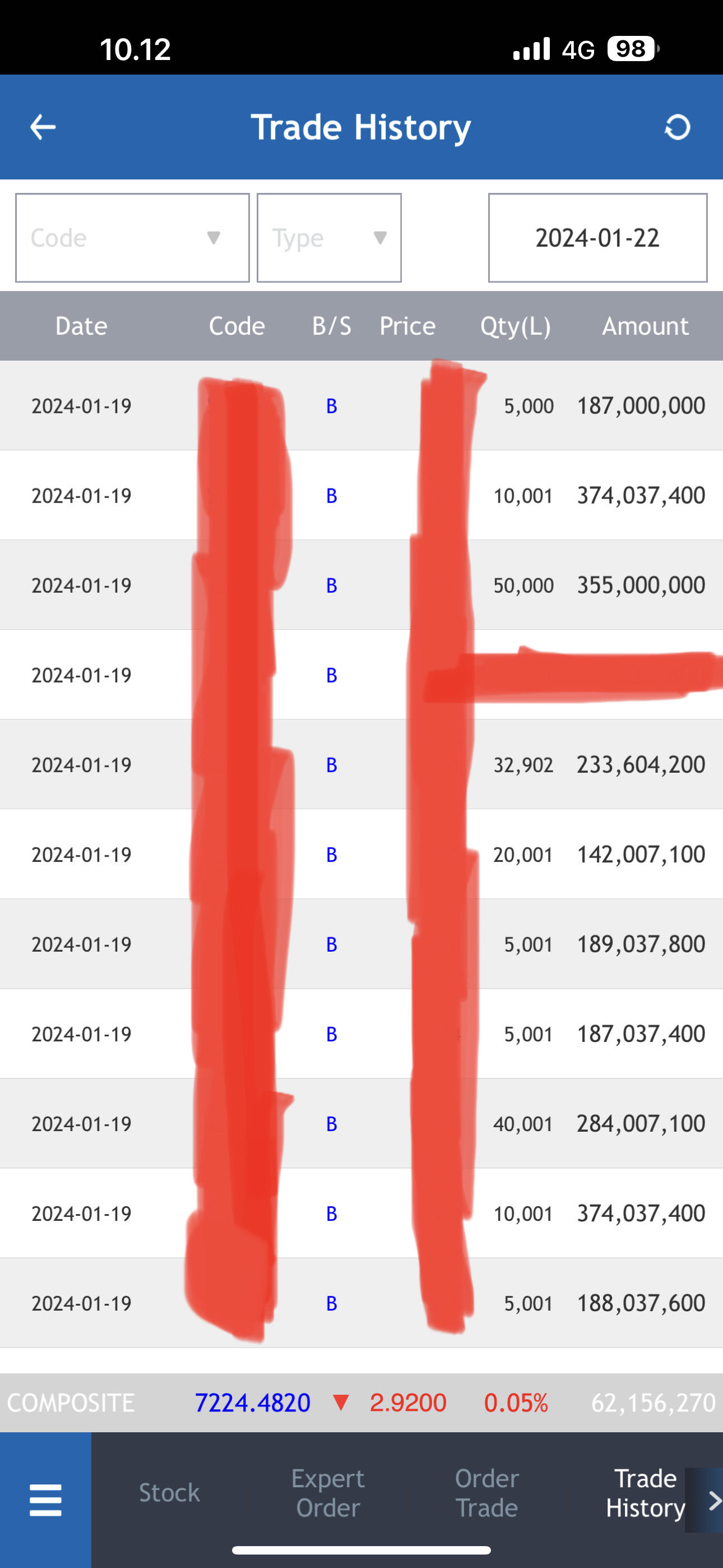Refresh the trade history list
The image size is (723, 1568).
[x=676, y=127]
